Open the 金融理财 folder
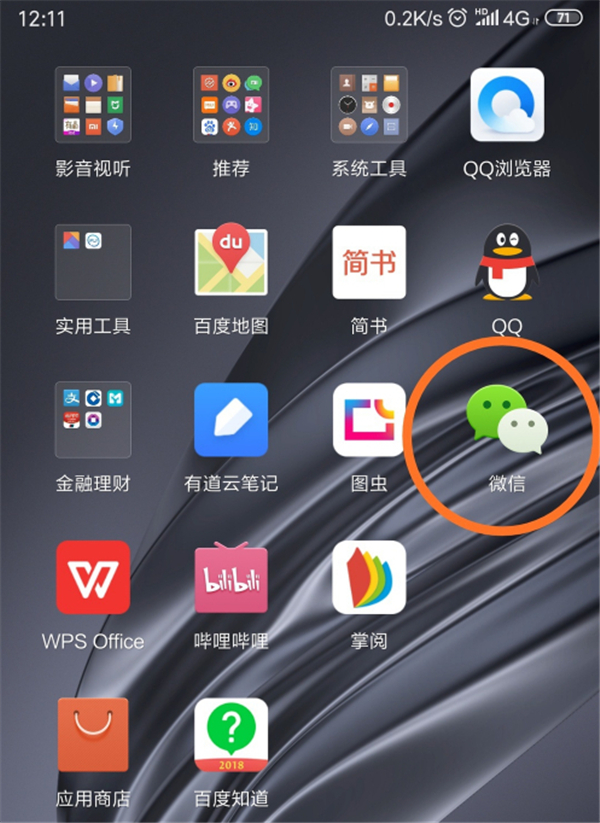 (93, 420)
